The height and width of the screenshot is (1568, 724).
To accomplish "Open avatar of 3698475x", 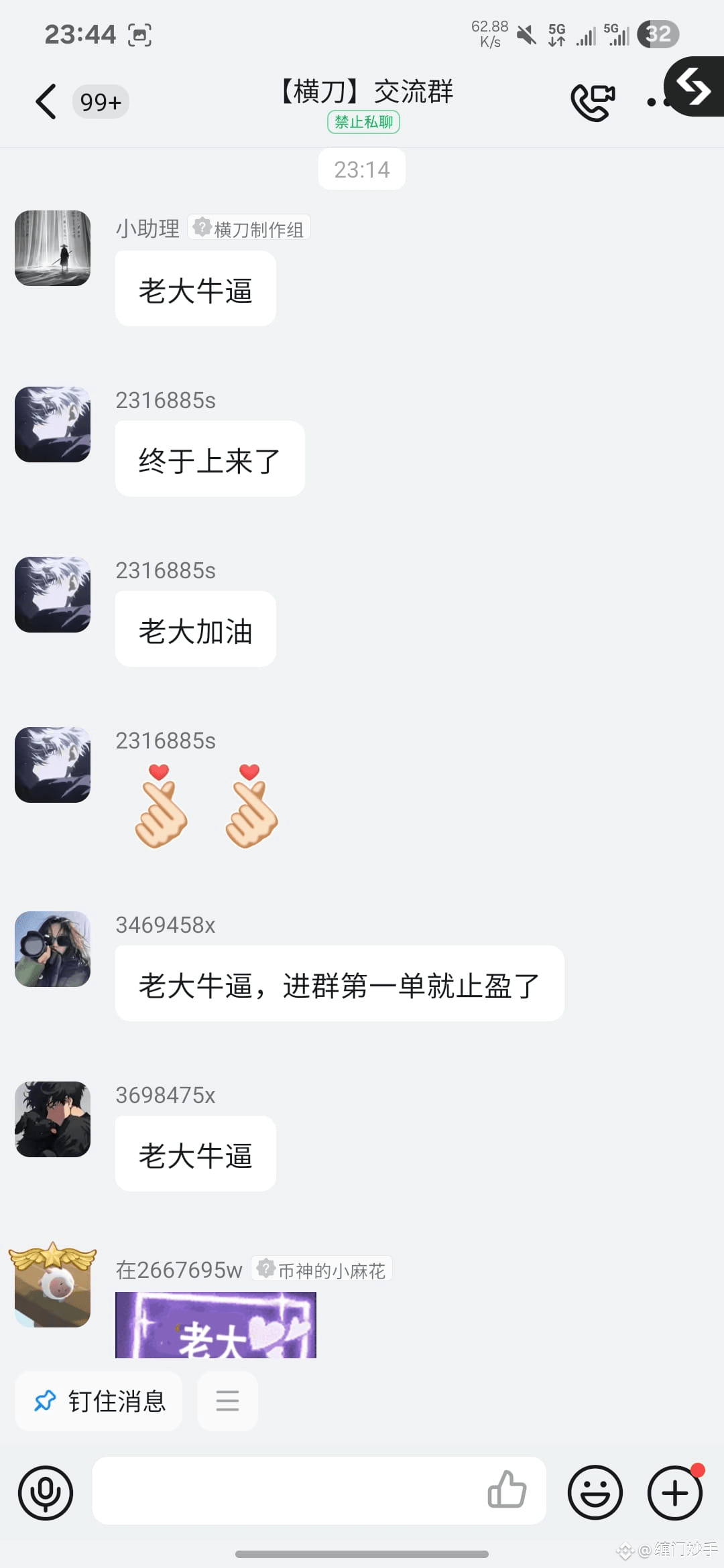I will click(x=53, y=1119).
